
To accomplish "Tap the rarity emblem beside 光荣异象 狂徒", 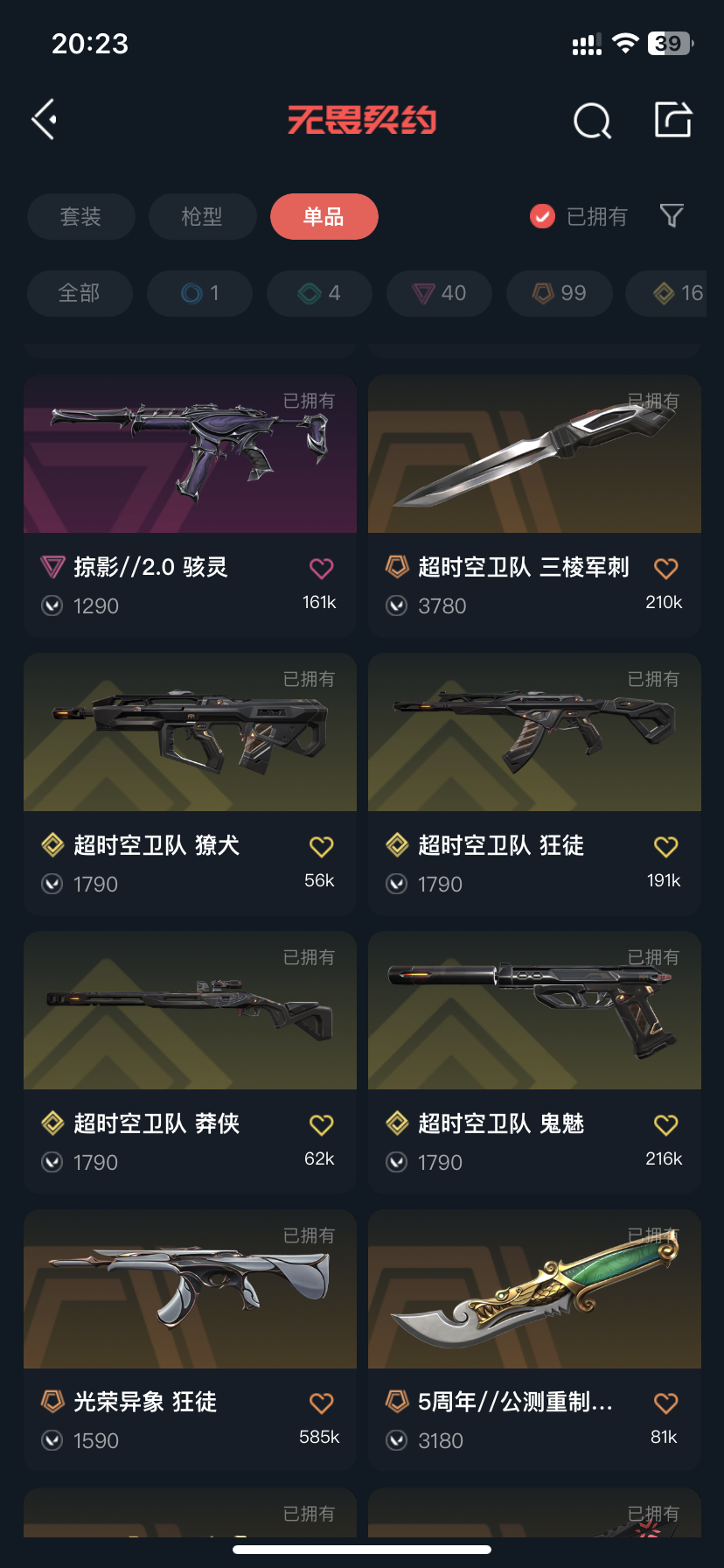I will (52, 1402).
